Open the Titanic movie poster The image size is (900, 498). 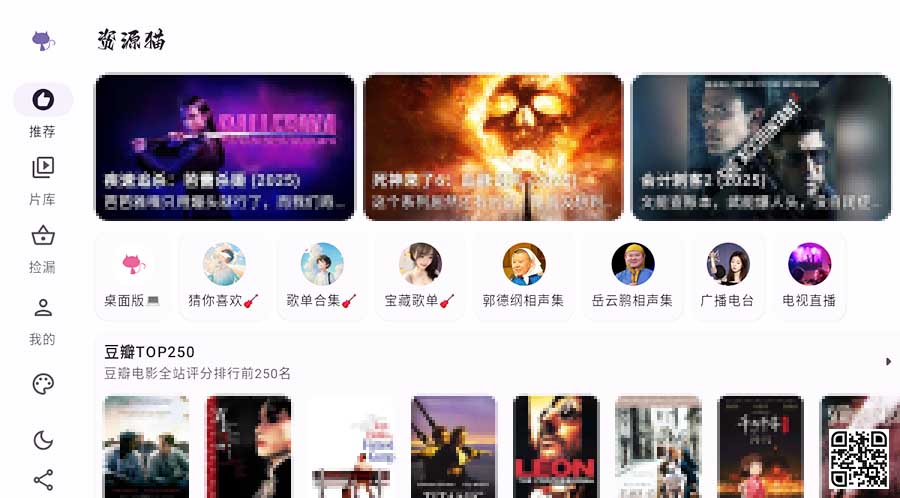click(453, 446)
